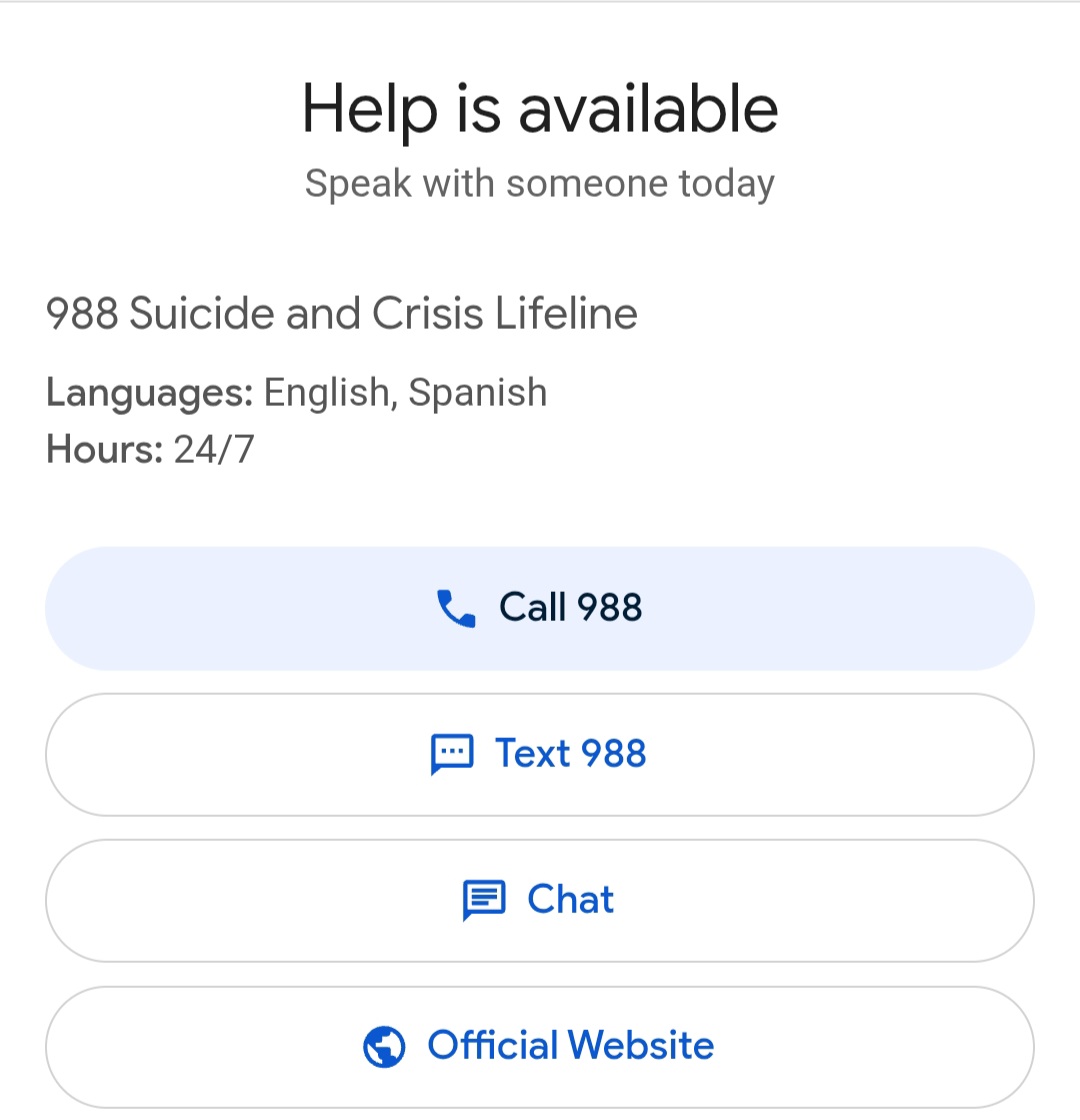Open the Official Website link
1080x1120 pixels.
tap(539, 1046)
